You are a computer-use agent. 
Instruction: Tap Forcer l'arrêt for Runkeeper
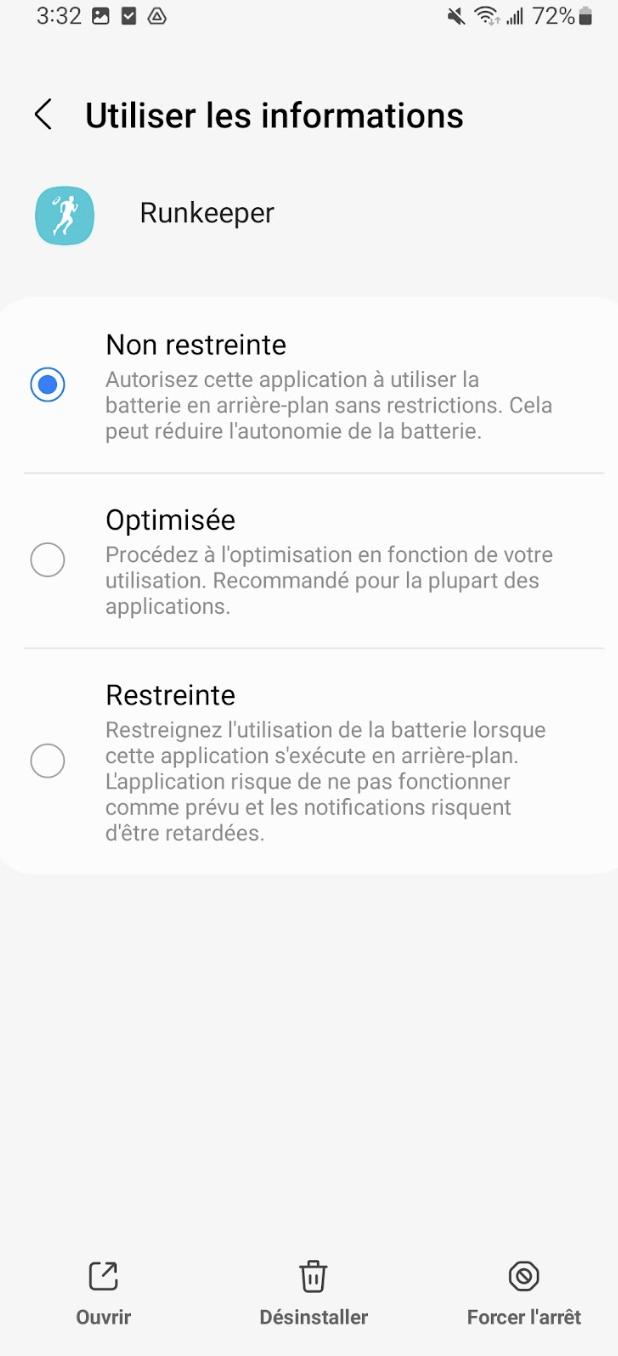523,1294
